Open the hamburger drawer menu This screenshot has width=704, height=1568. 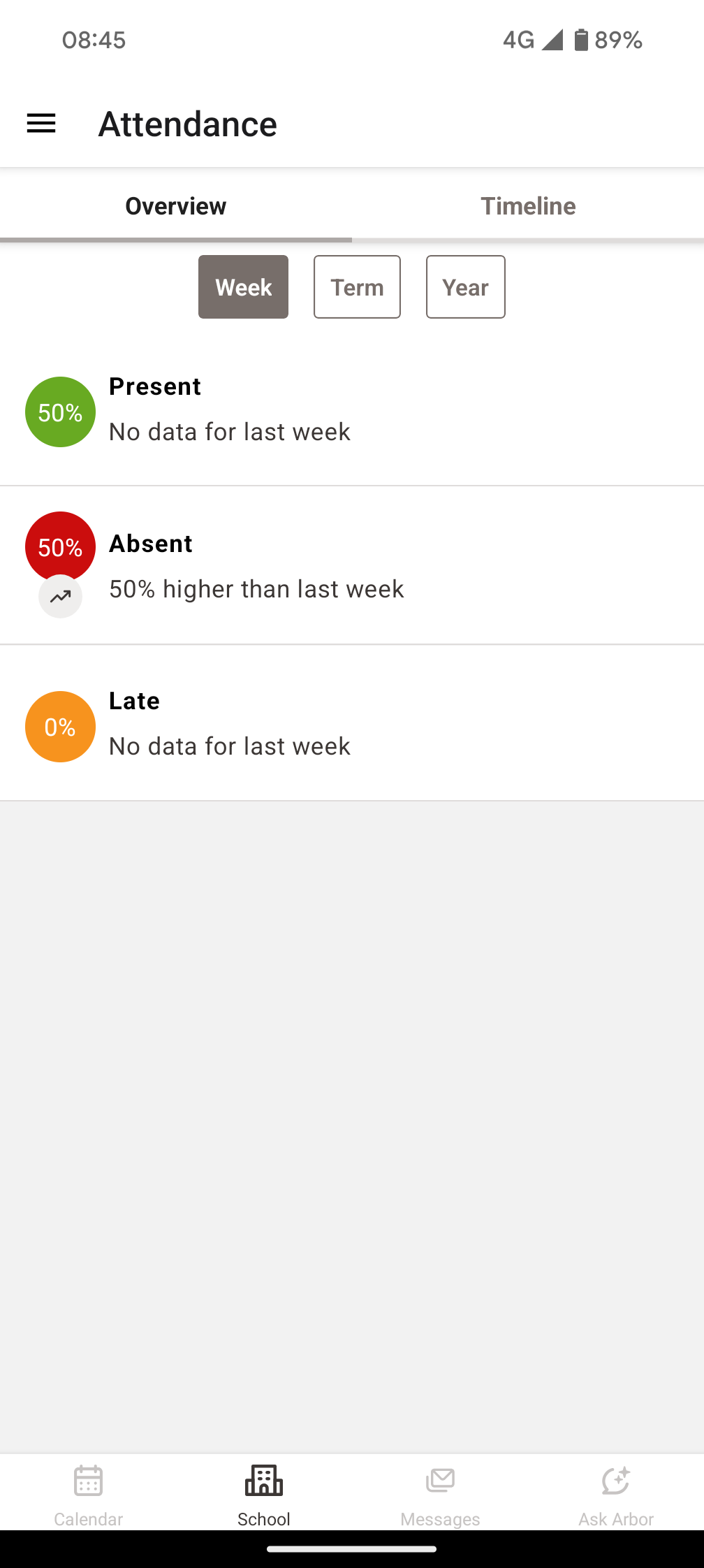41,124
